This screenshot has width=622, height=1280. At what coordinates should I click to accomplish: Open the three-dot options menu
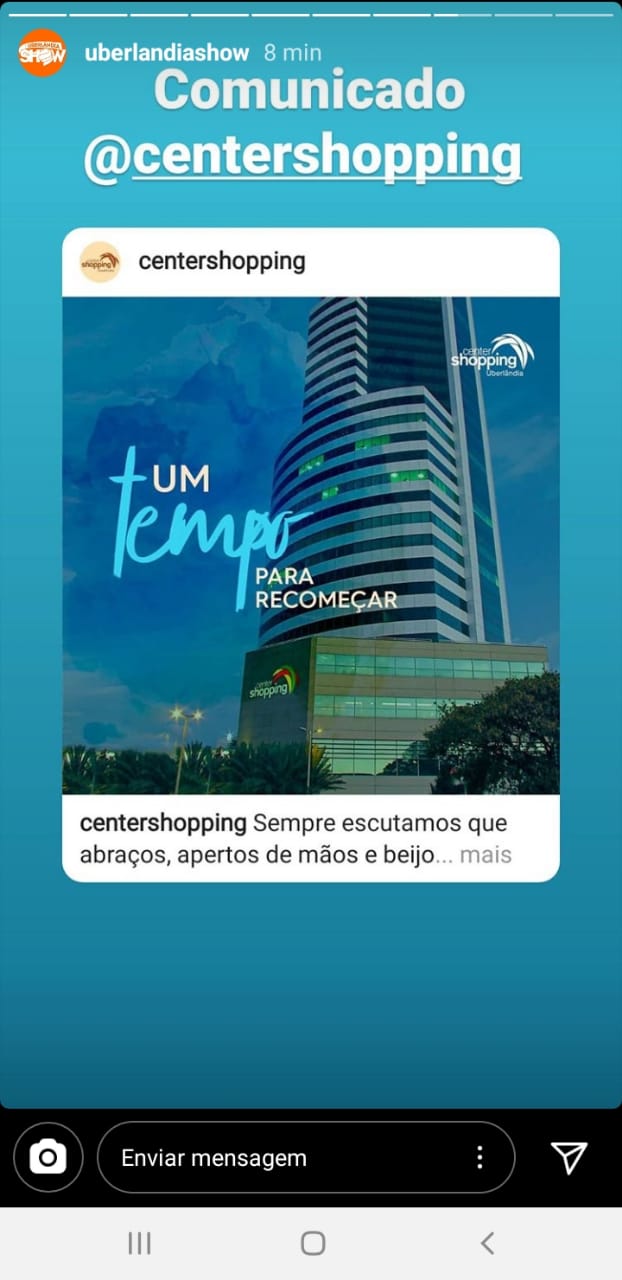[480, 1158]
